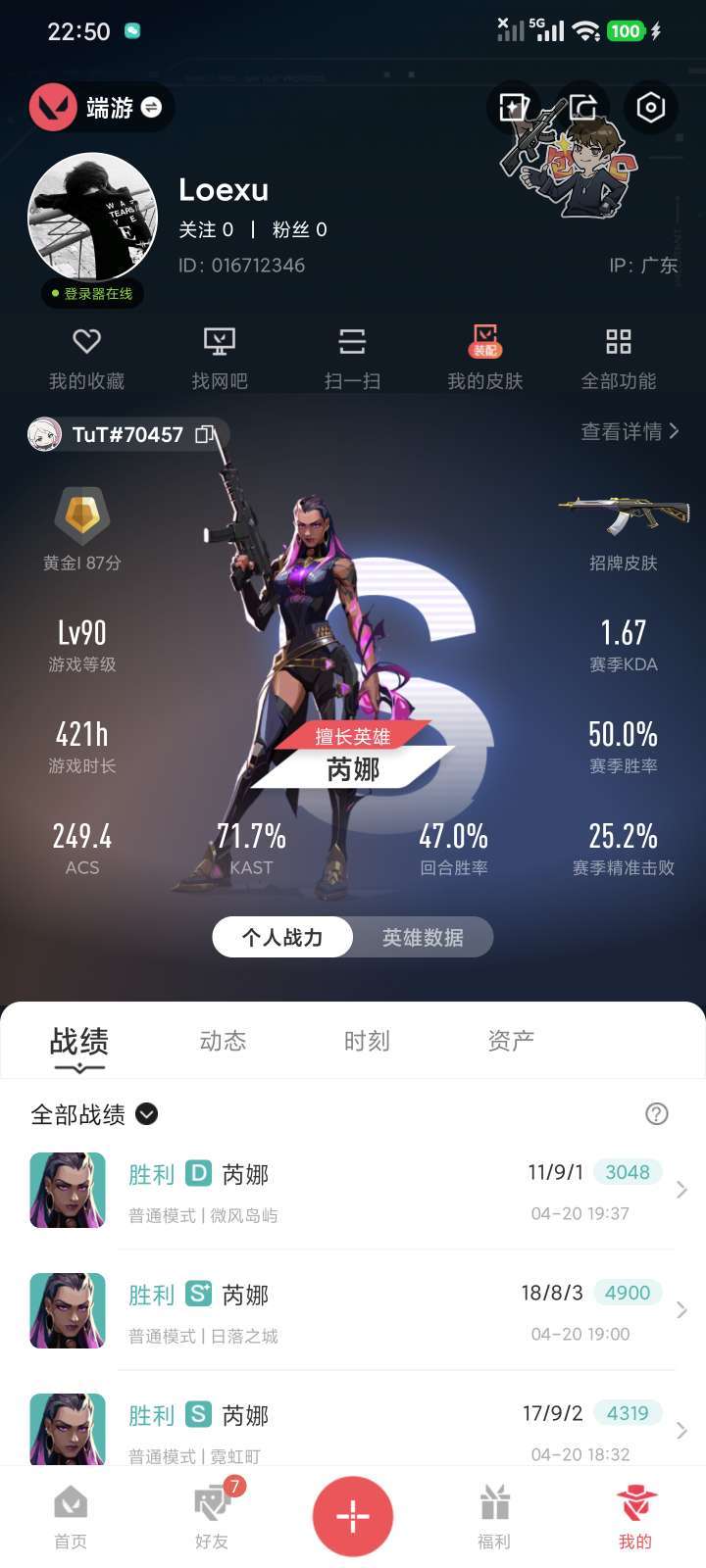Open the 资产 tab
This screenshot has height=1568, width=706.
(511, 1041)
